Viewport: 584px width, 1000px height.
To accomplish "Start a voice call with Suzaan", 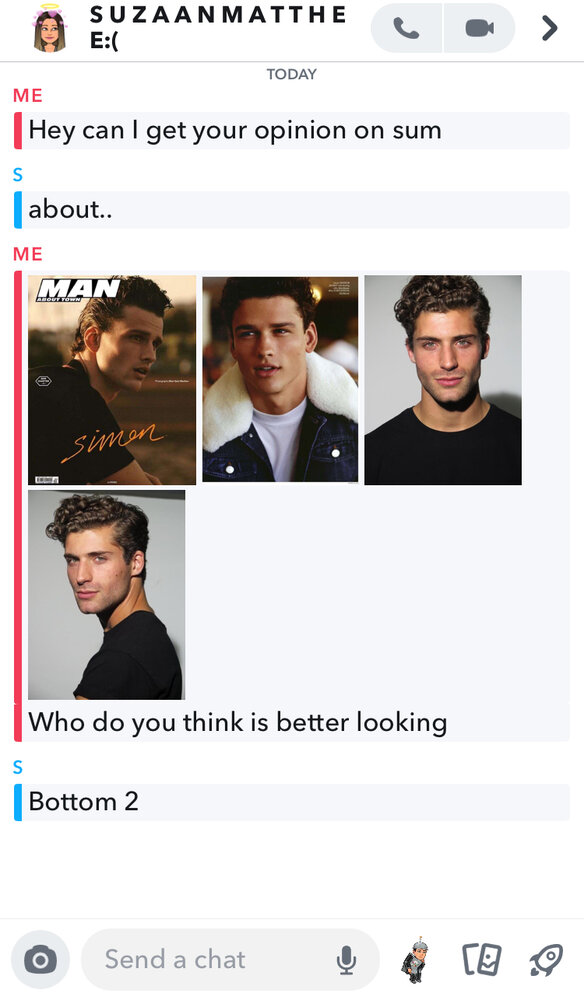I will (406, 28).
